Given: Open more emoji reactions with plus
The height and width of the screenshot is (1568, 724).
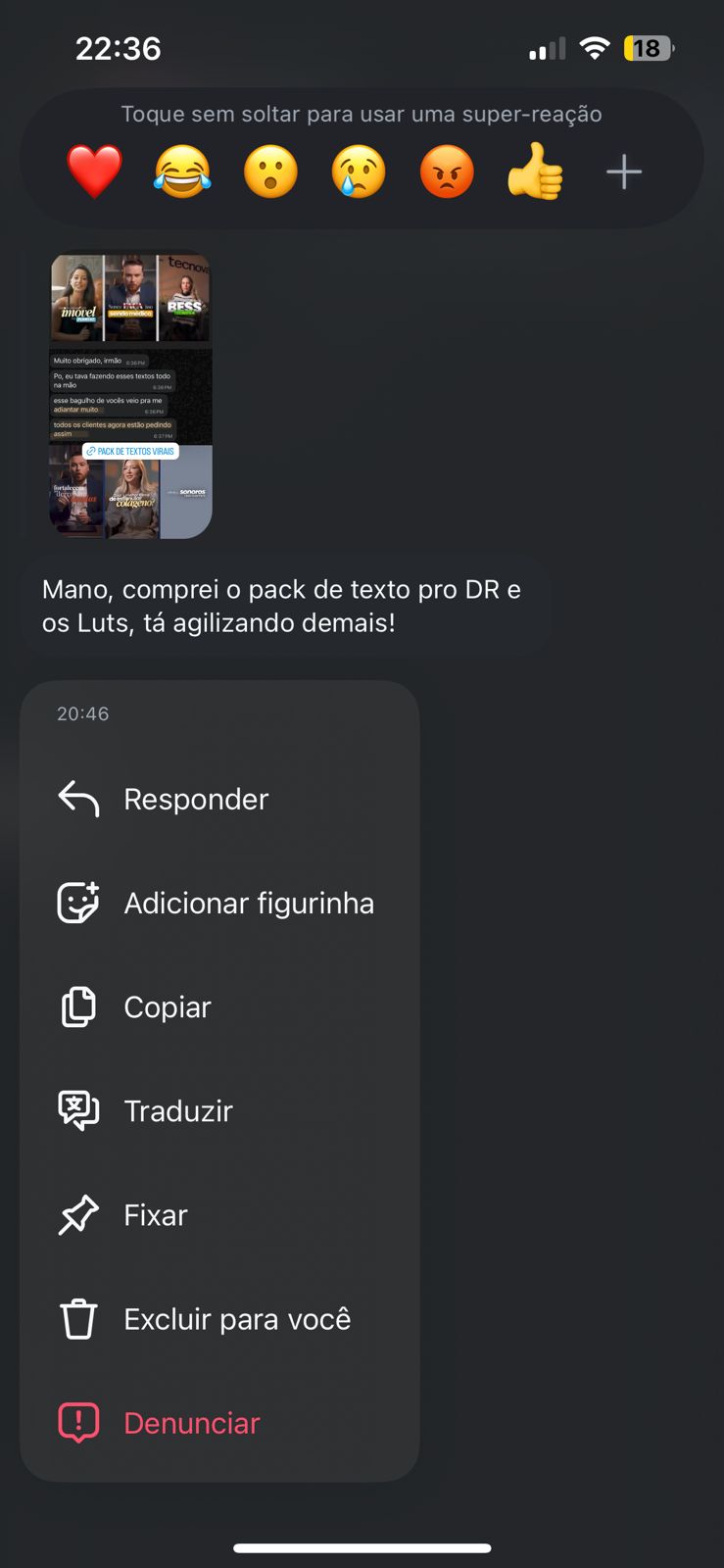Looking at the screenshot, I should point(623,172).
